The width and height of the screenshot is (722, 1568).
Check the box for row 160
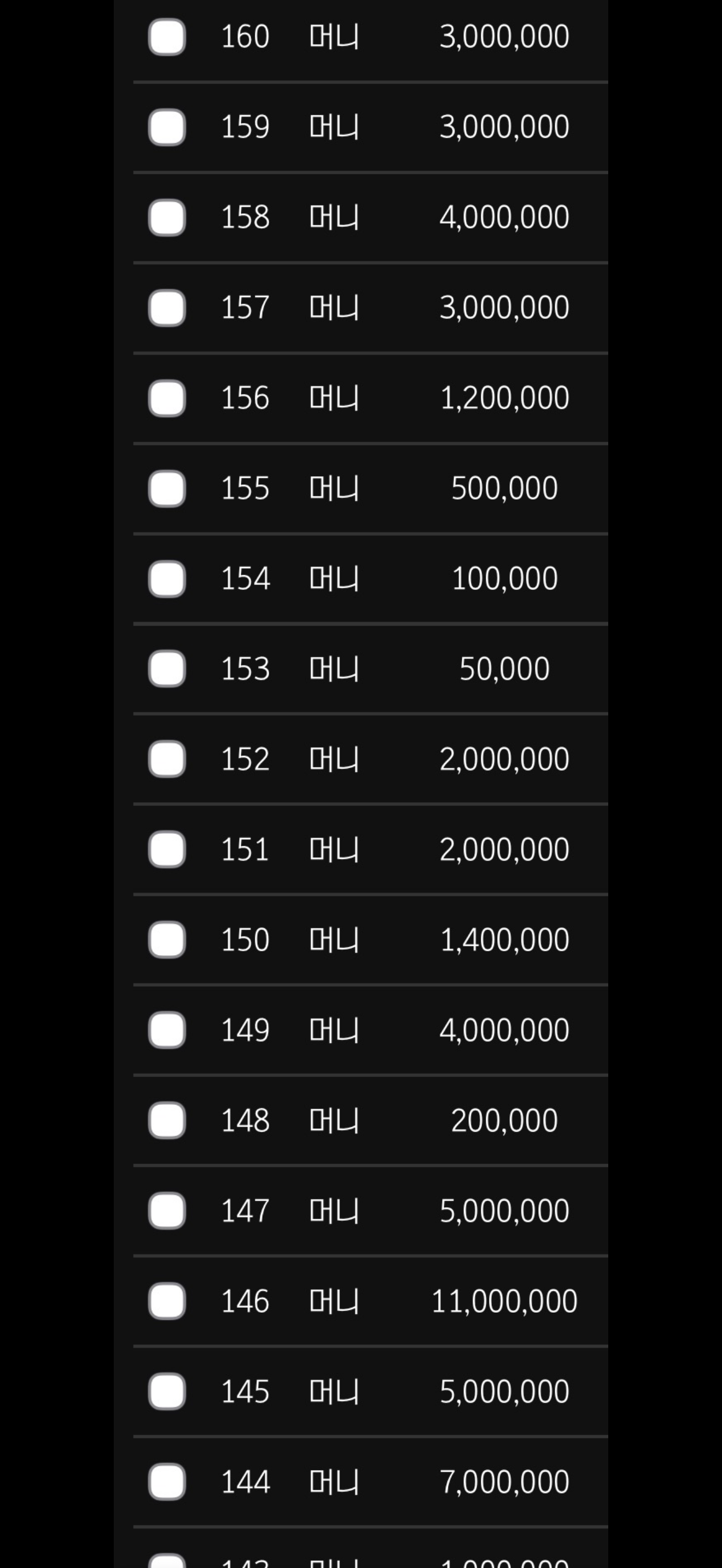[167, 37]
